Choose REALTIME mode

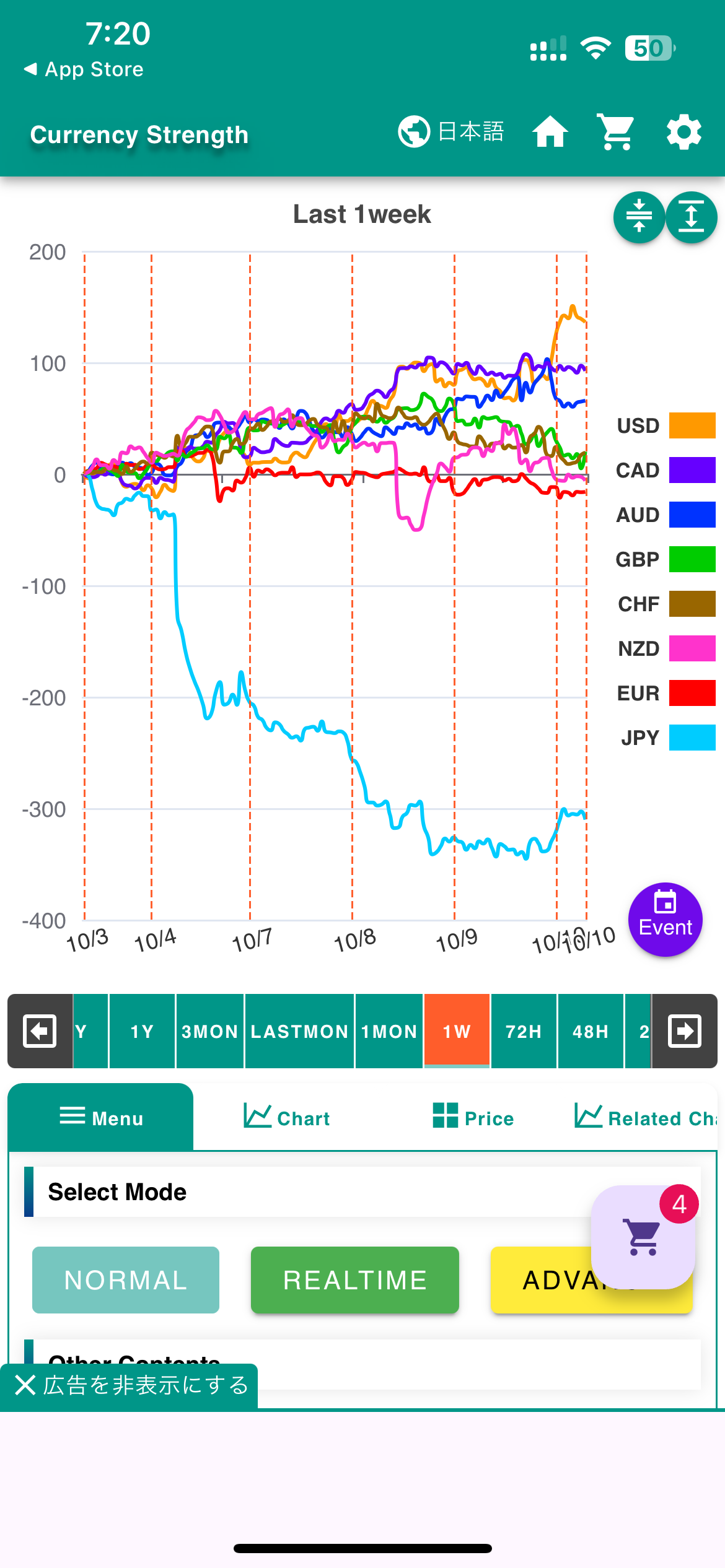click(354, 1280)
